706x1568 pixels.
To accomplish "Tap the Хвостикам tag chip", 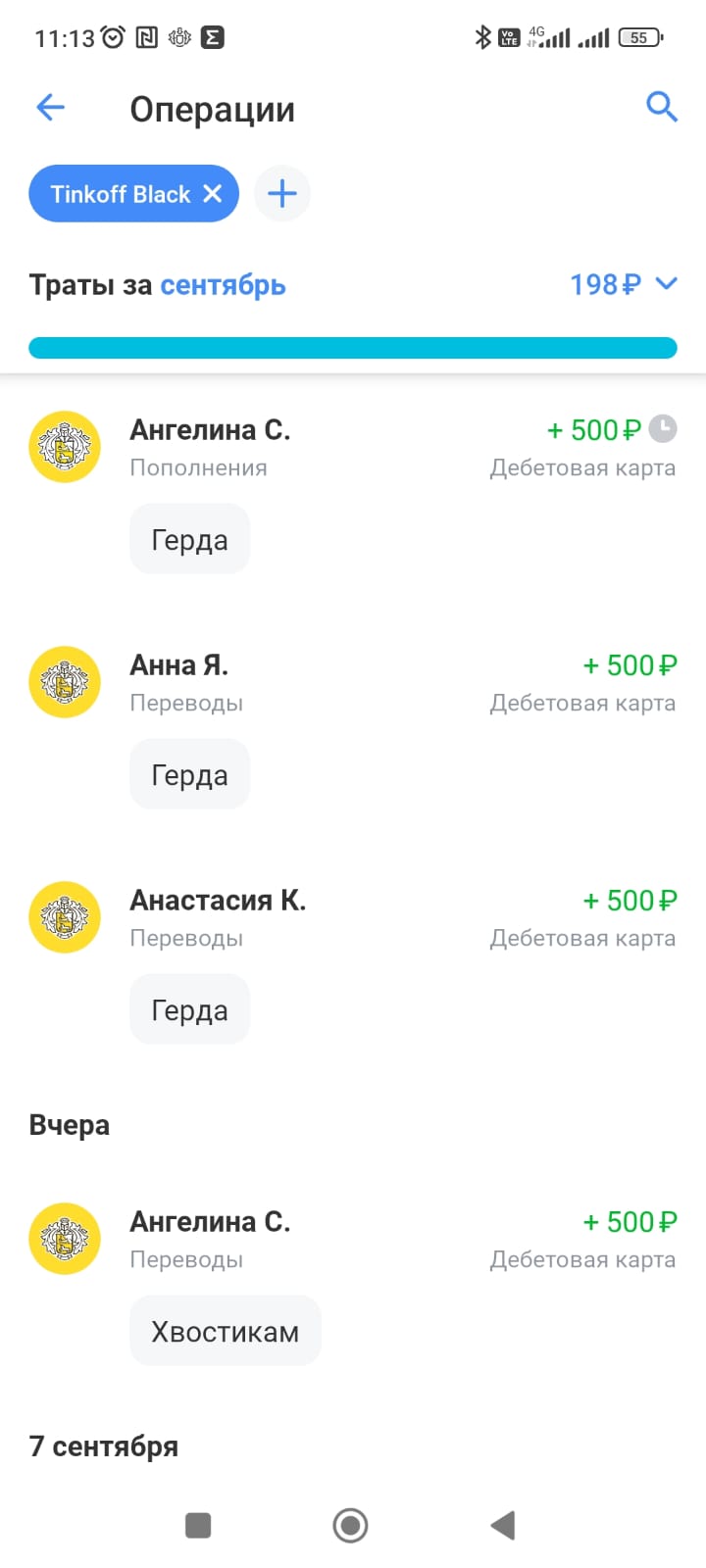I will [226, 1331].
